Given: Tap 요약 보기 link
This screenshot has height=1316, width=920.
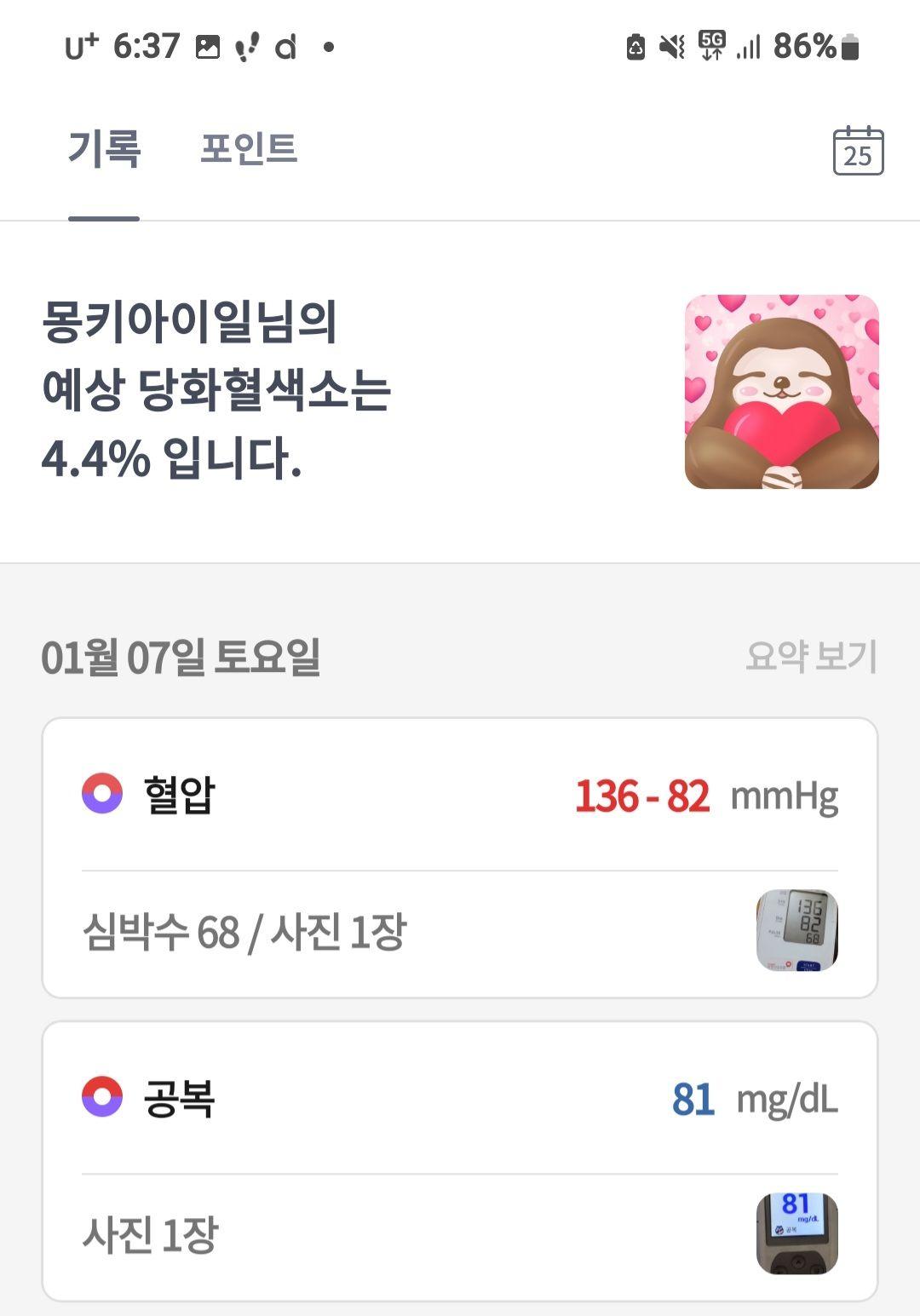Looking at the screenshot, I should coord(810,657).
